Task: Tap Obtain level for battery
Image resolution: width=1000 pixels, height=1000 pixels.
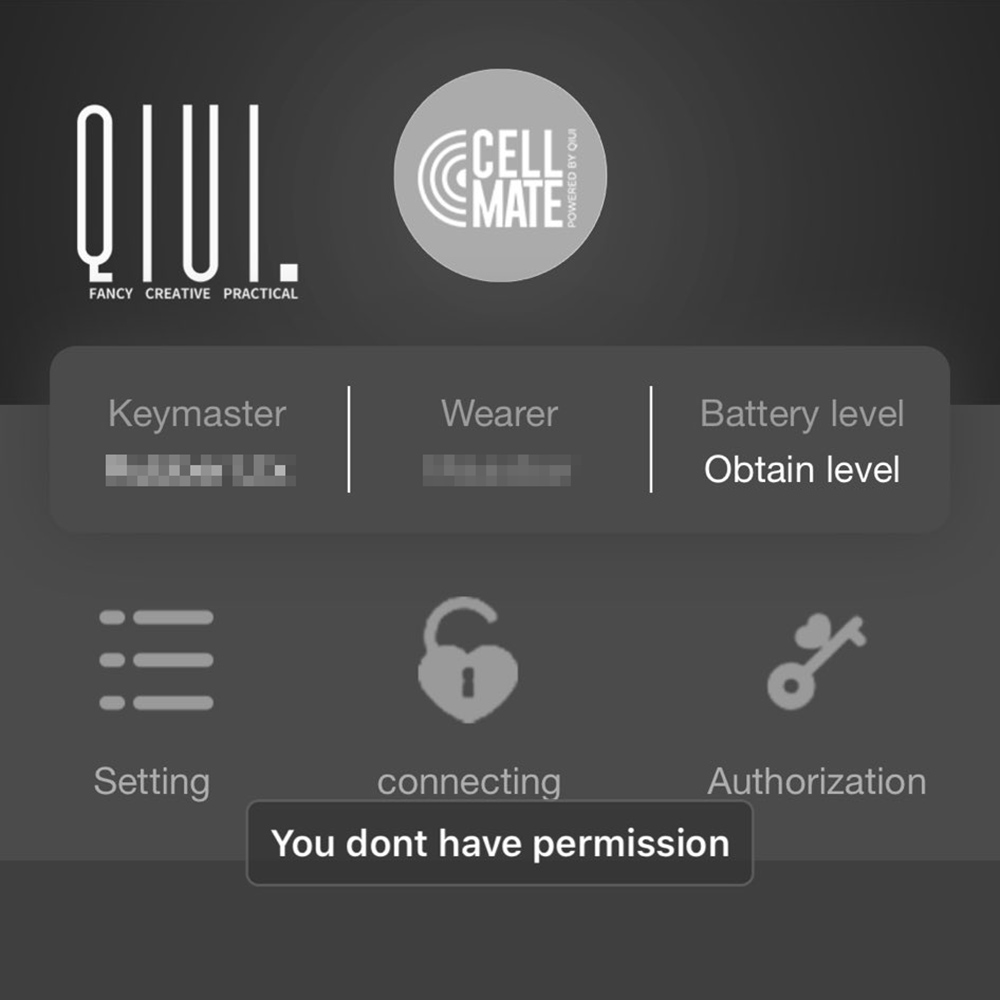Action: 802,470
